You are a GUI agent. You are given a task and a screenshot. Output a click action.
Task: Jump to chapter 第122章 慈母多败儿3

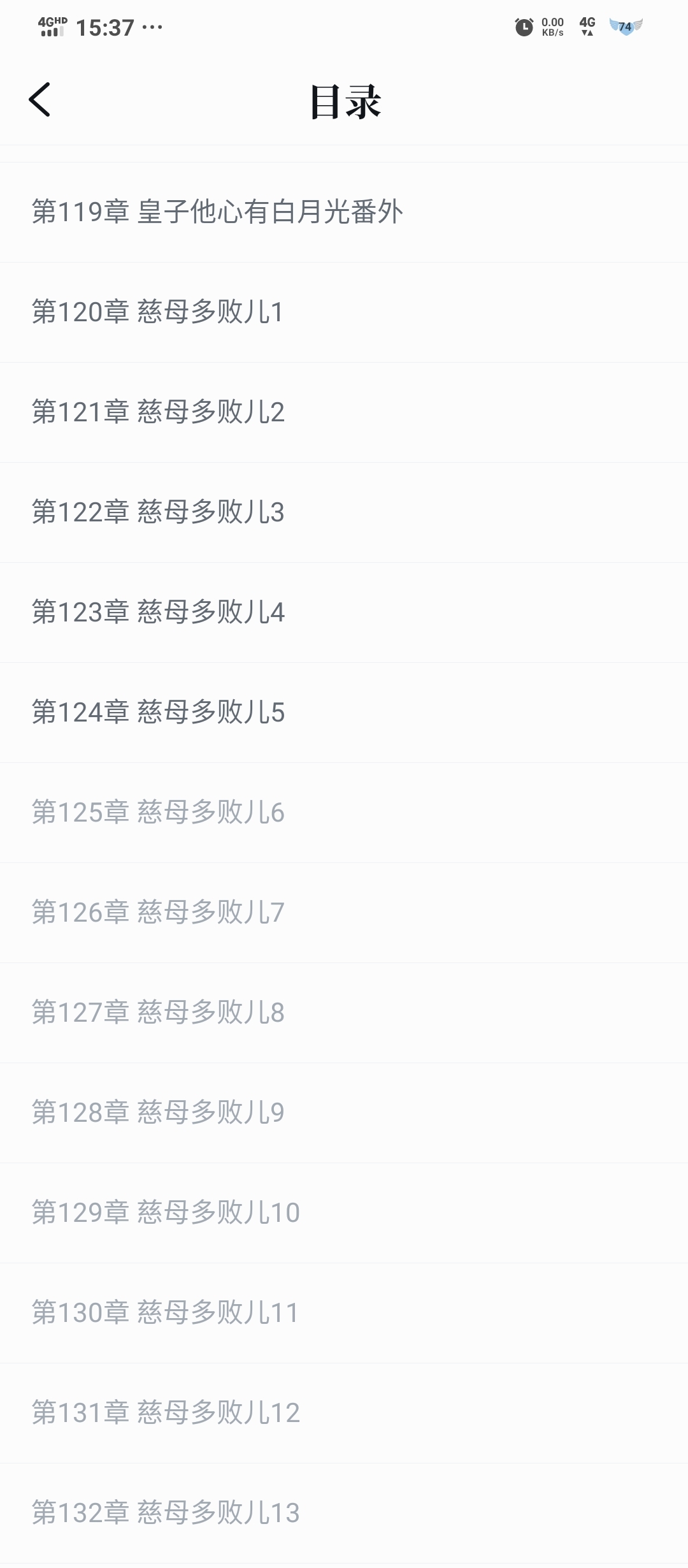(158, 512)
